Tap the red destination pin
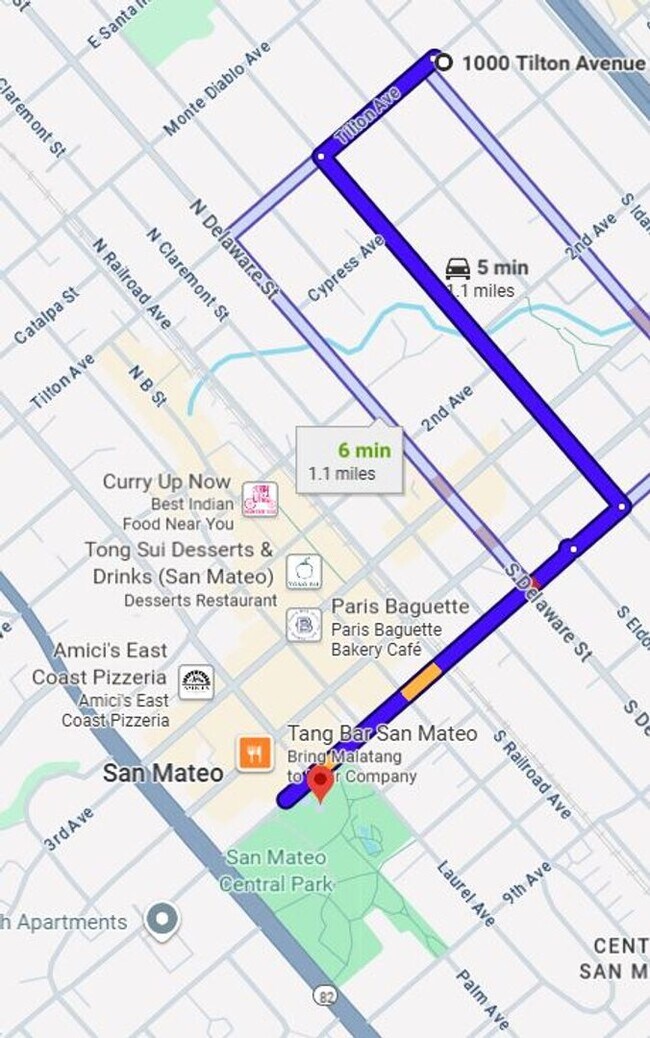650x1038 pixels. tap(320, 781)
